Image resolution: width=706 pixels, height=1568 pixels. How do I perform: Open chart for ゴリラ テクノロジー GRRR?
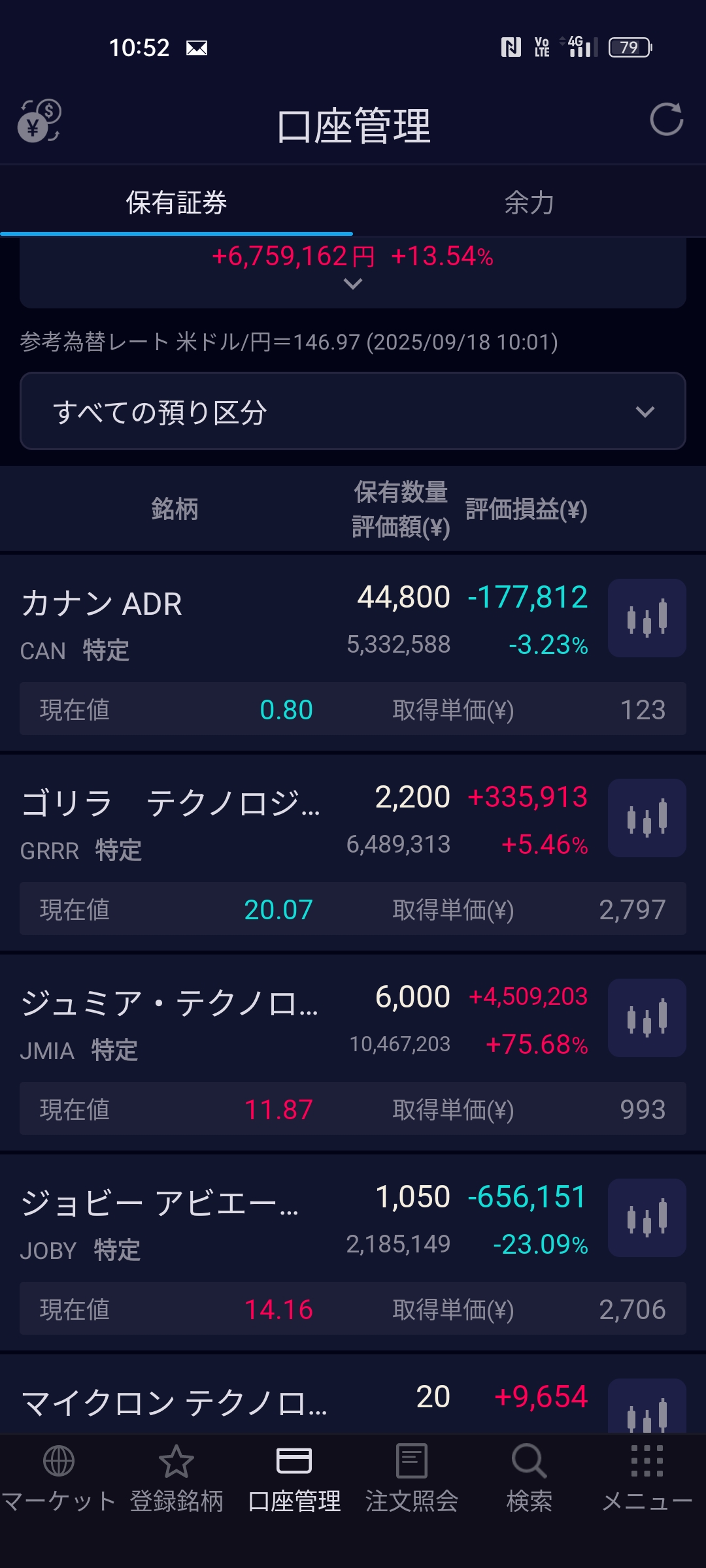pos(647,818)
